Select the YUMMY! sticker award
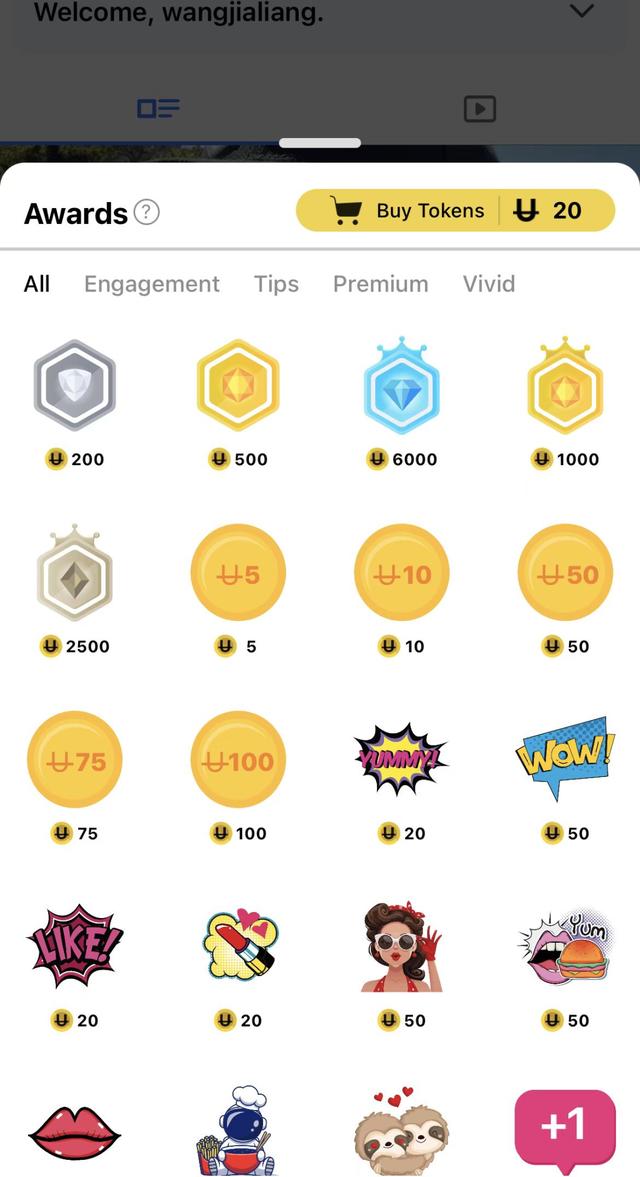 point(401,759)
